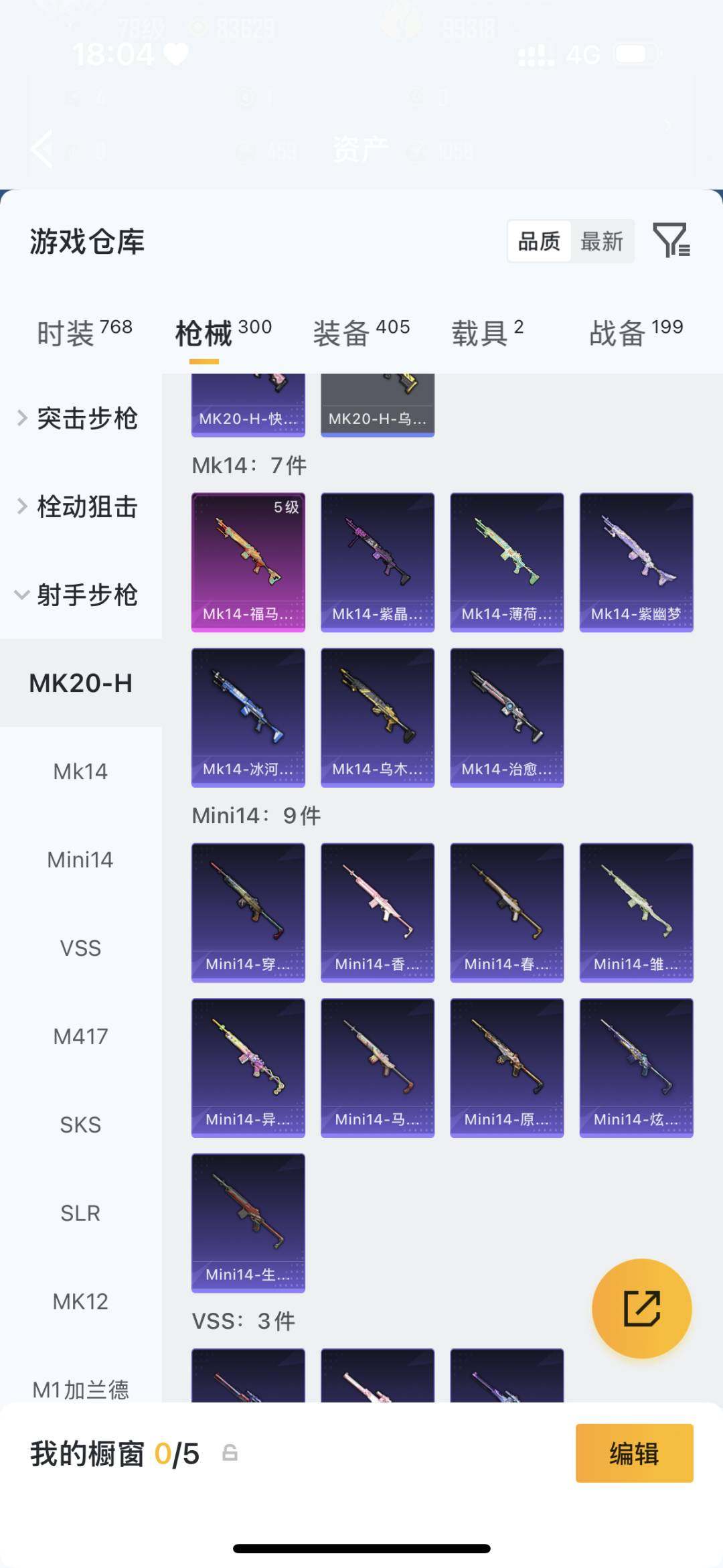Select VSS in the sidebar

pyautogui.click(x=80, y=948)
